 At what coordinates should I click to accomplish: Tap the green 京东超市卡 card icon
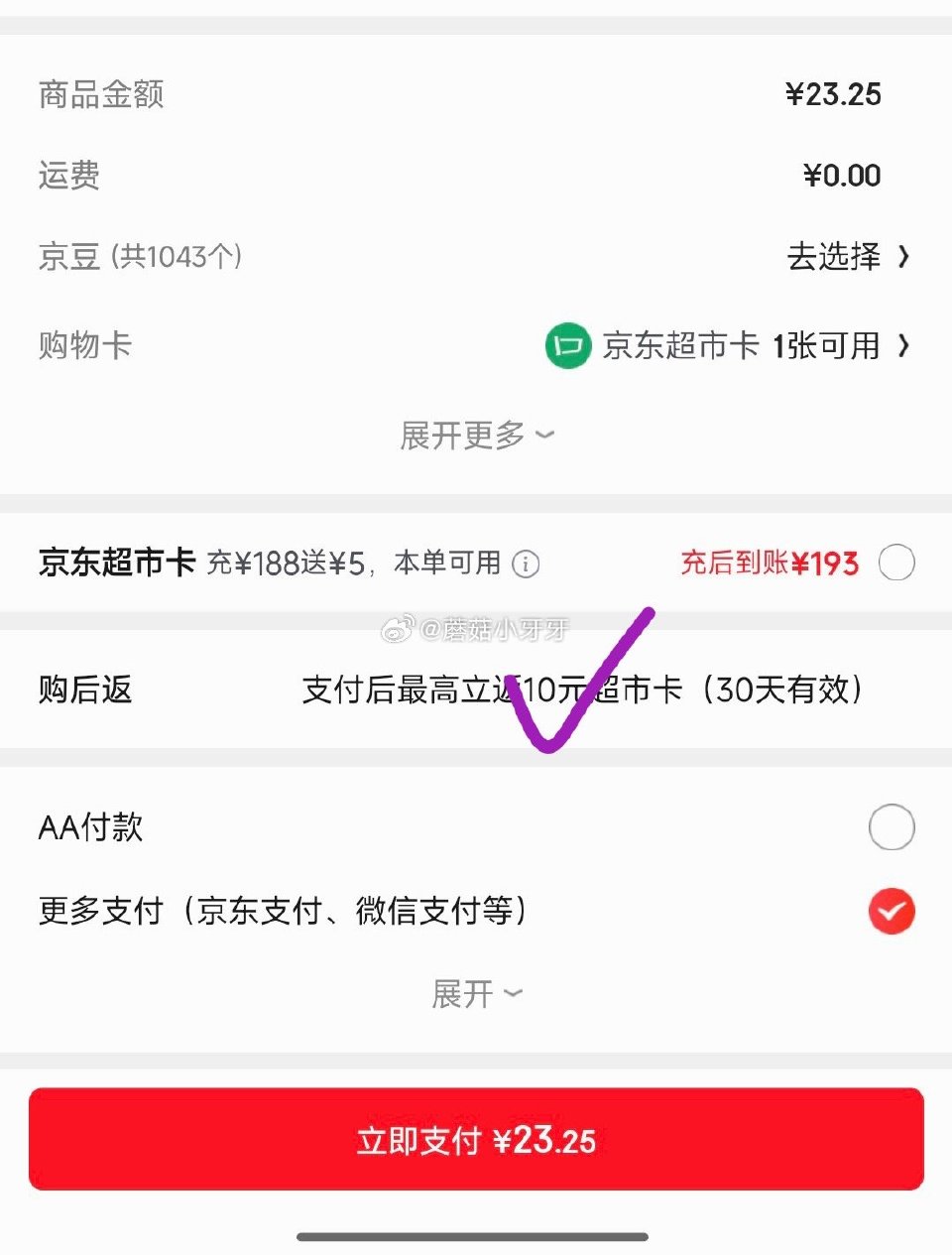(x=566, y=346)
